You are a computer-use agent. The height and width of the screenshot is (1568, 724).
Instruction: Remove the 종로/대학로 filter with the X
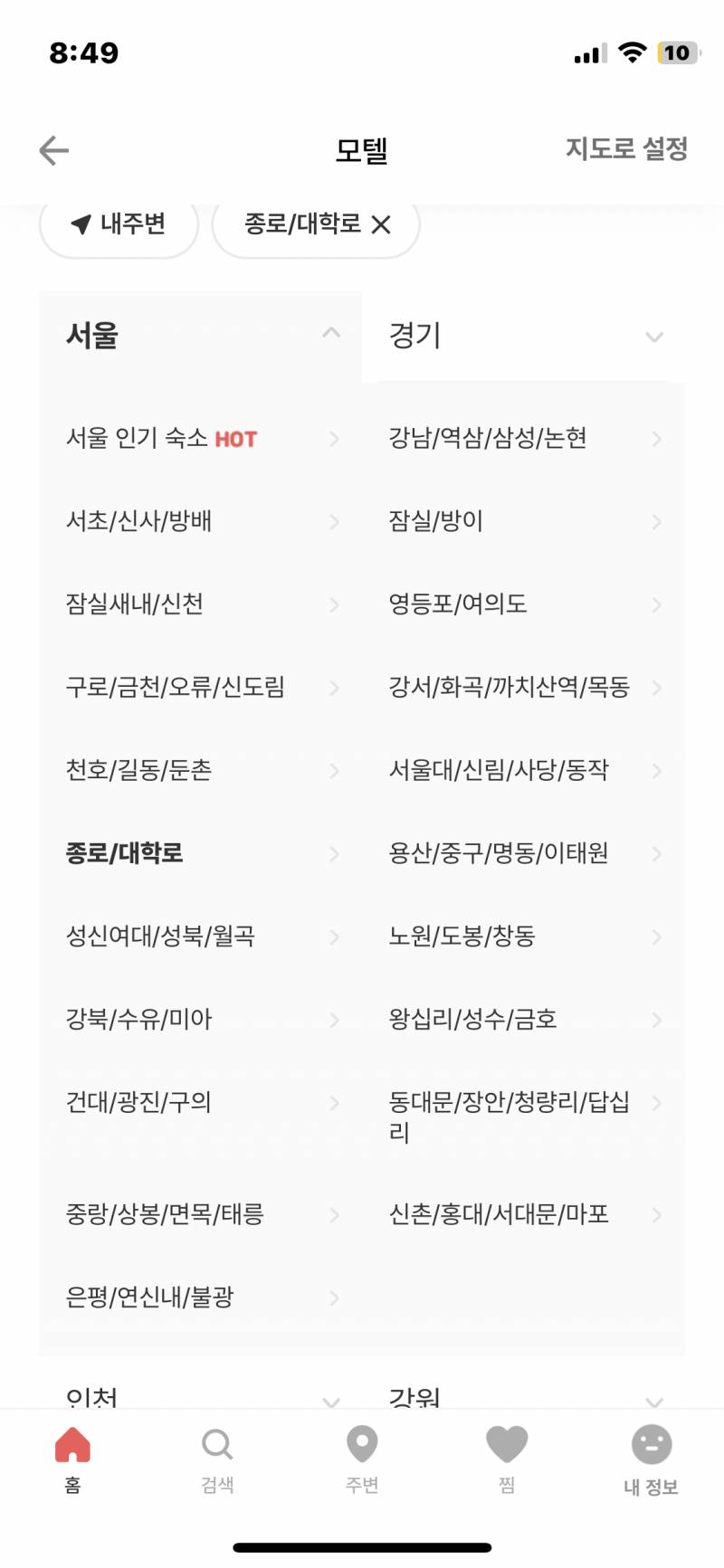384,225
